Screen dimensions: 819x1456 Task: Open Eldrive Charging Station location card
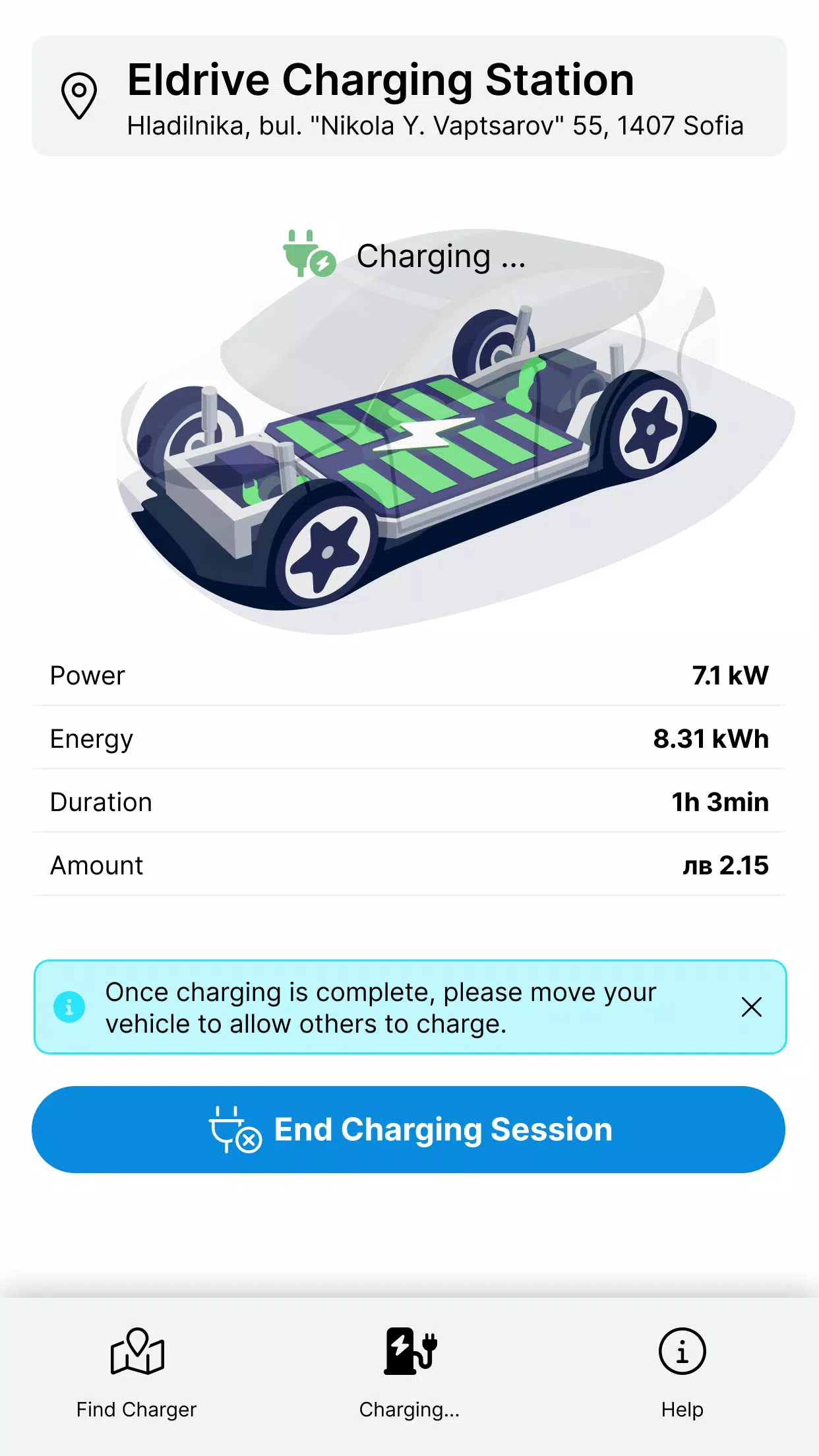tap(409, 96)
